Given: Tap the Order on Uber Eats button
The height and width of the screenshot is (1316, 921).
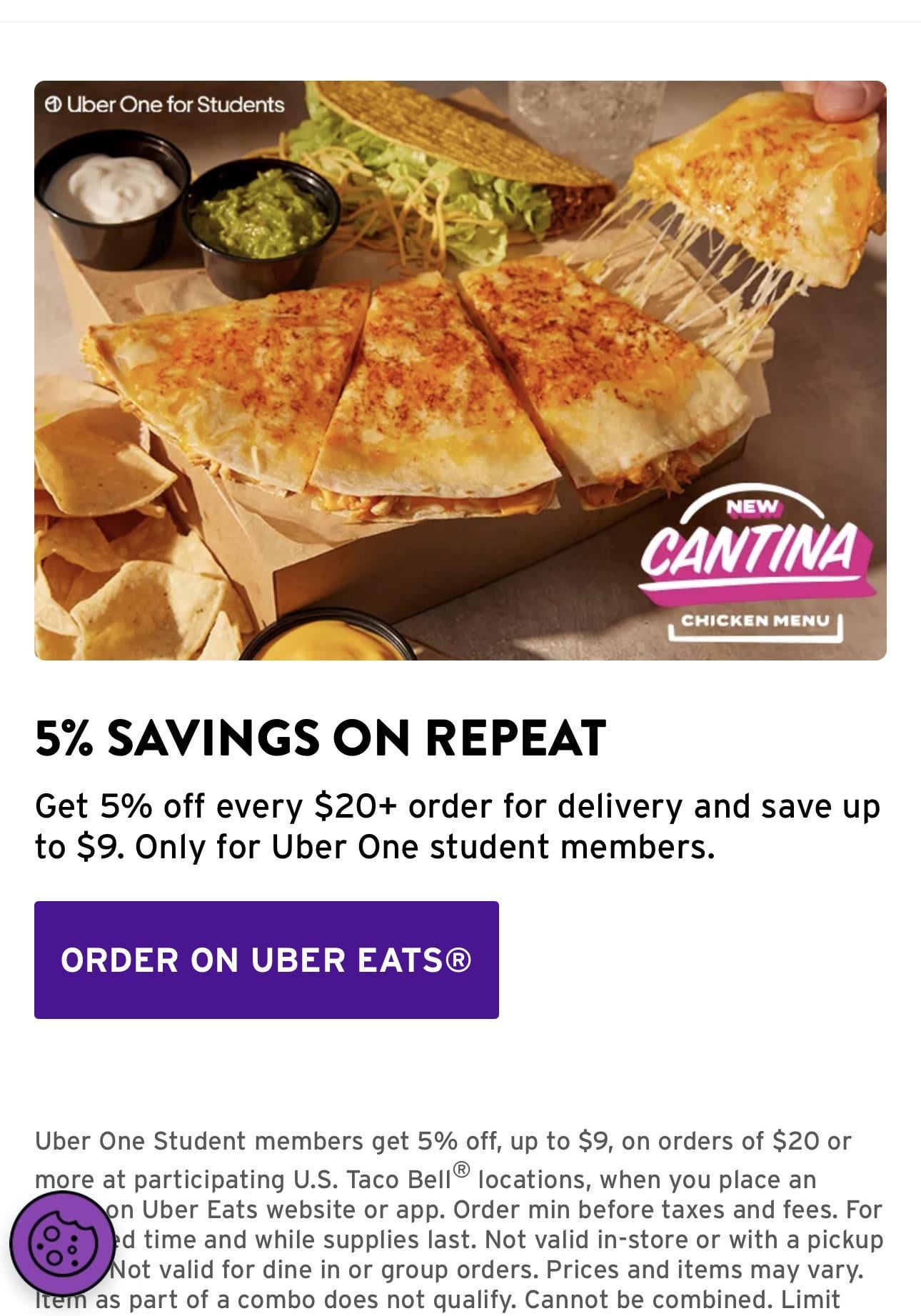Looking at the screenshot, I should click(x=266, y=959).
